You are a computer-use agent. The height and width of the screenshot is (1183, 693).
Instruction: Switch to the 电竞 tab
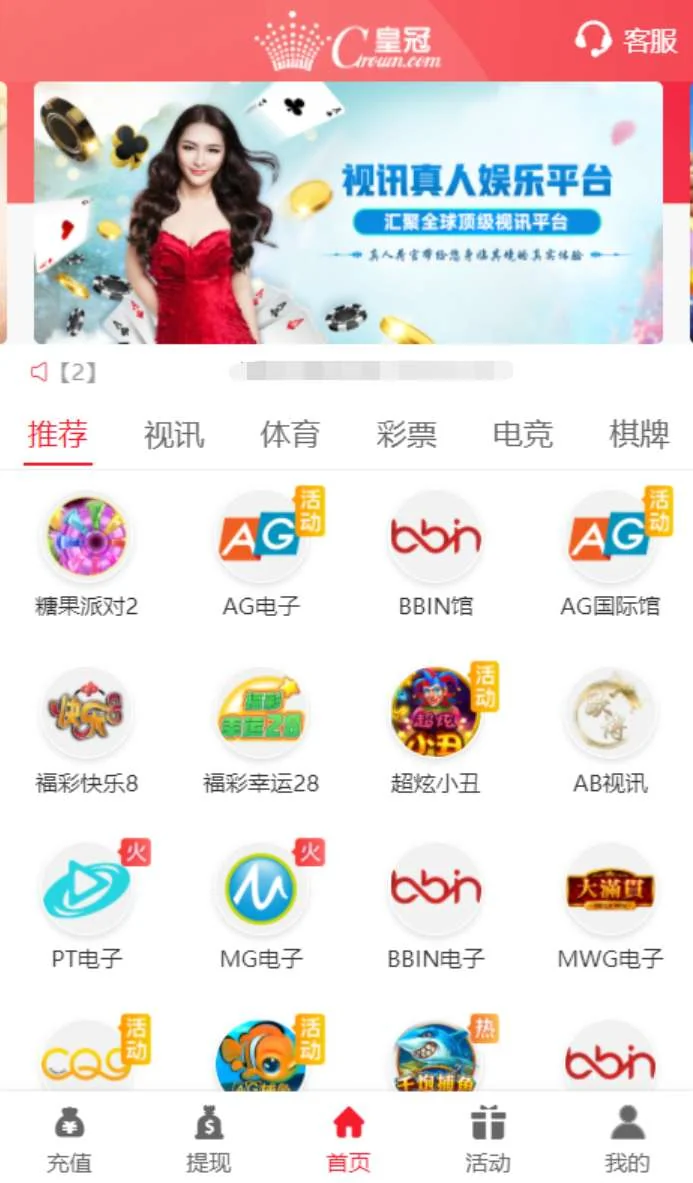(522, 435)
